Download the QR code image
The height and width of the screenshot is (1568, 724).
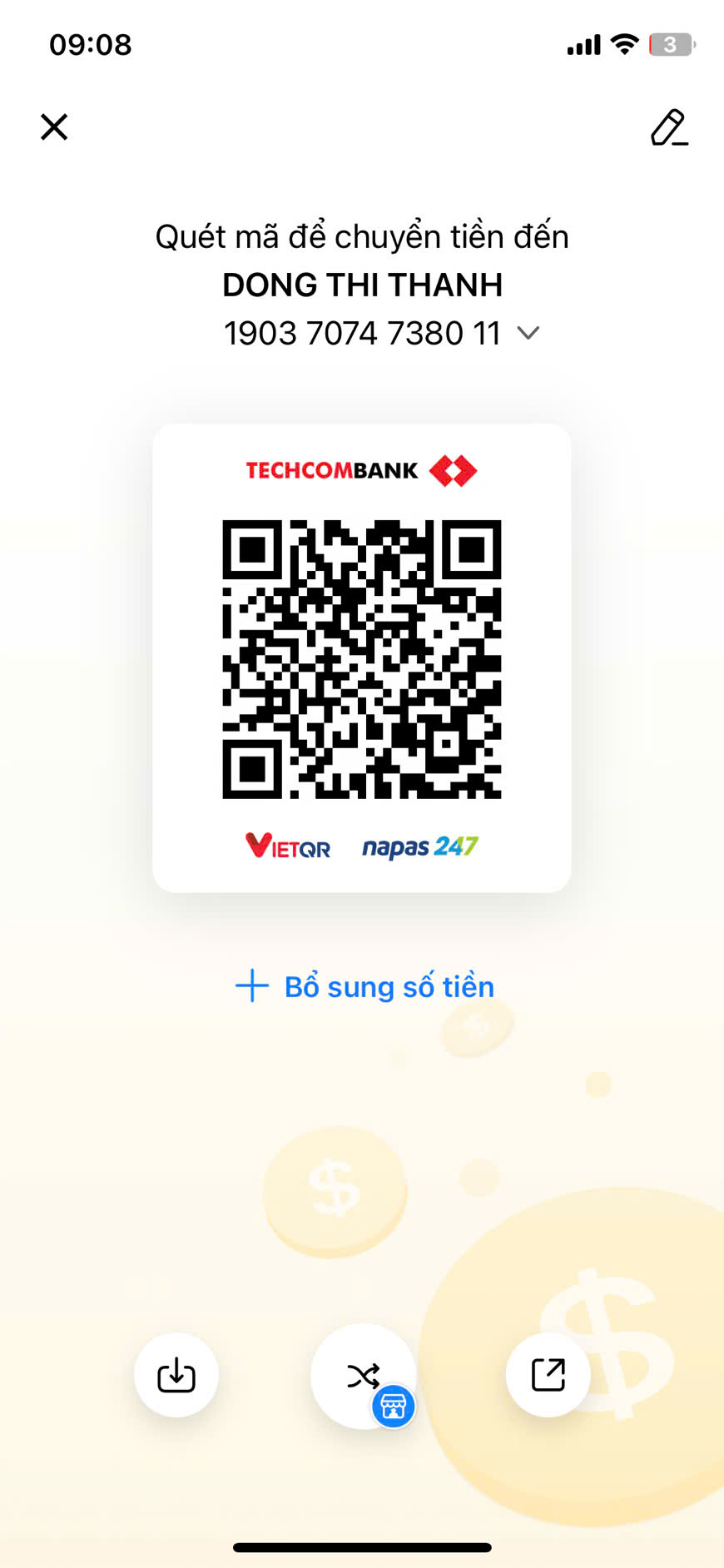[x=176, y=1375]
